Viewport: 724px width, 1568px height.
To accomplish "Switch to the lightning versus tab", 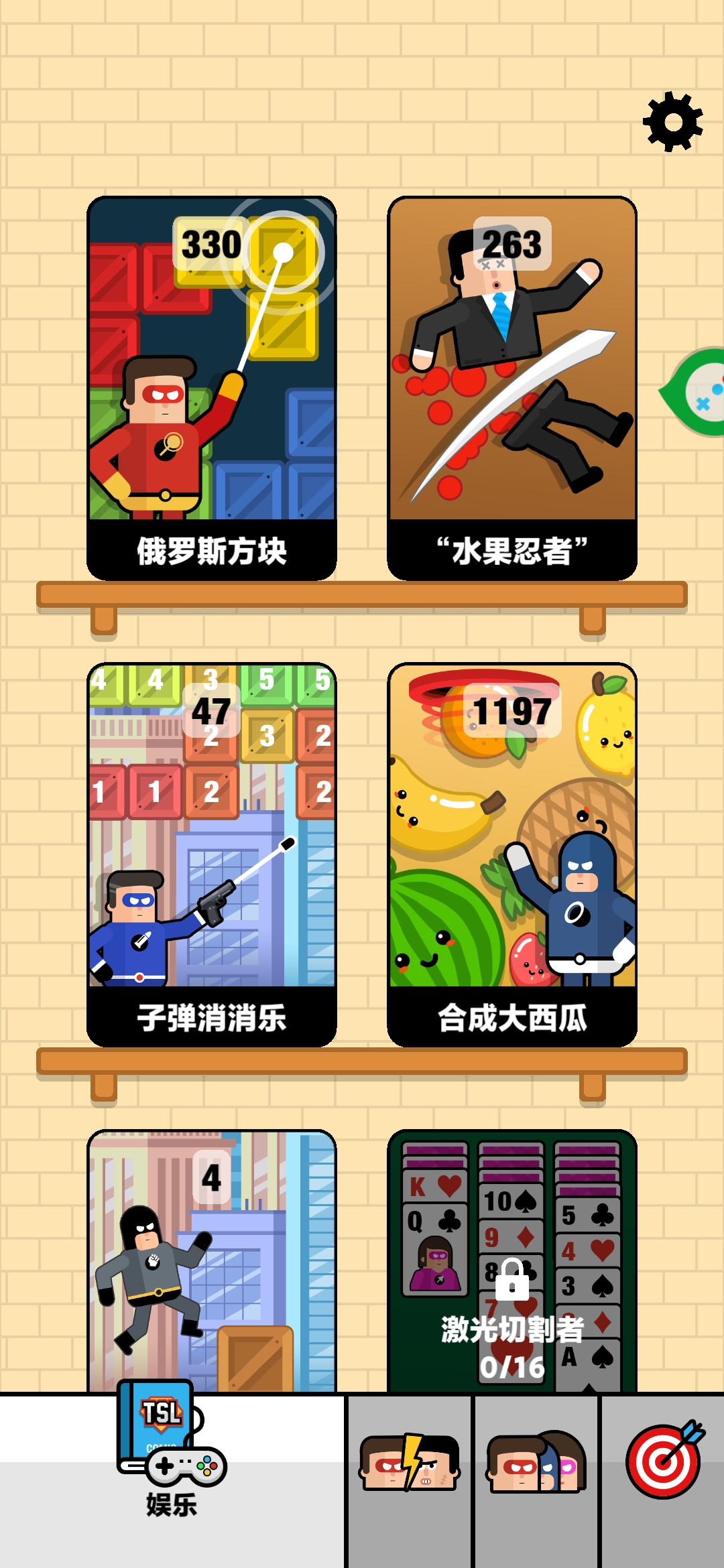I will coord(410,1464).
